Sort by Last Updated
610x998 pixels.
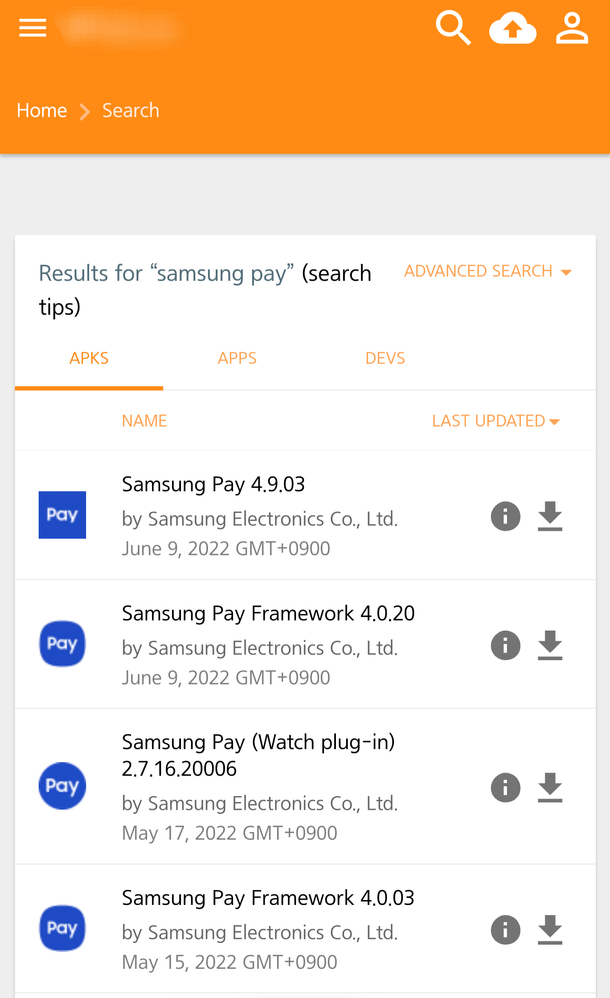coord(495,421)
